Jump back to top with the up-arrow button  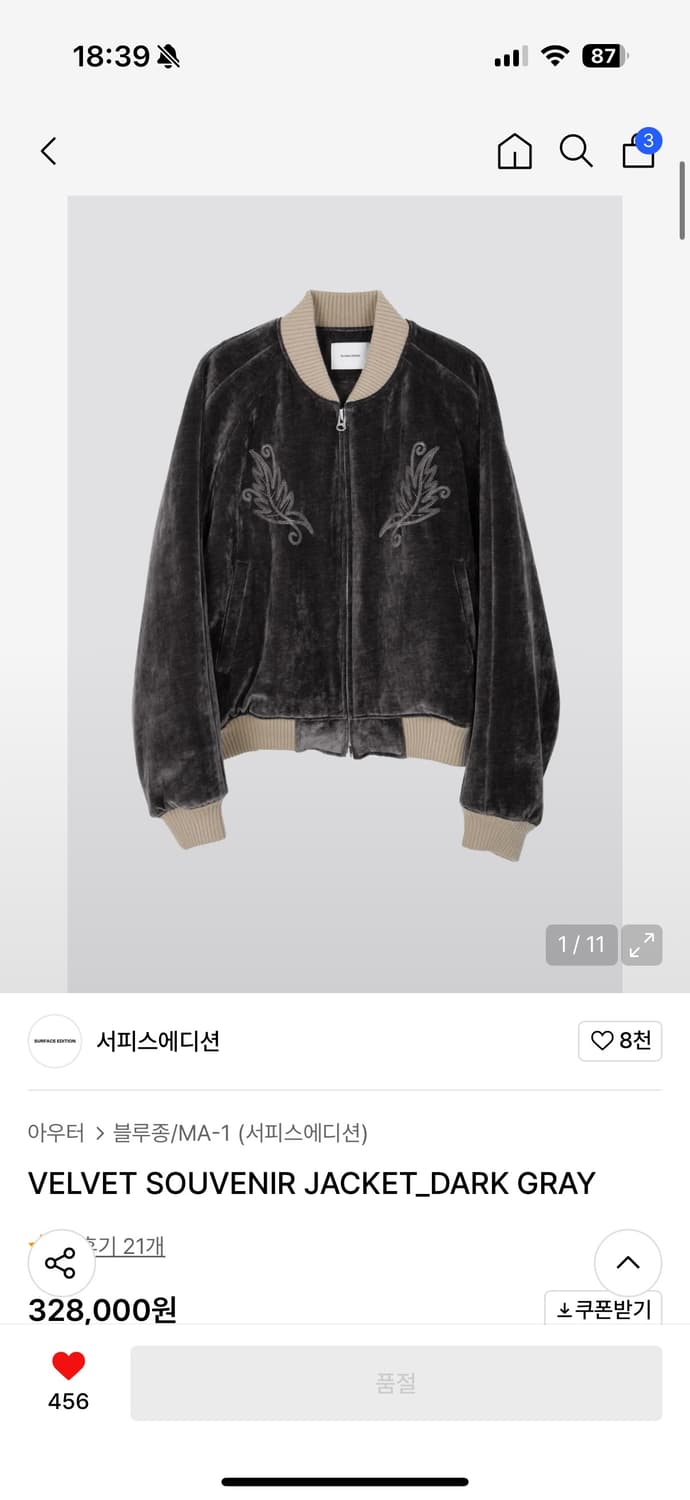click(x=628, y=1263)
